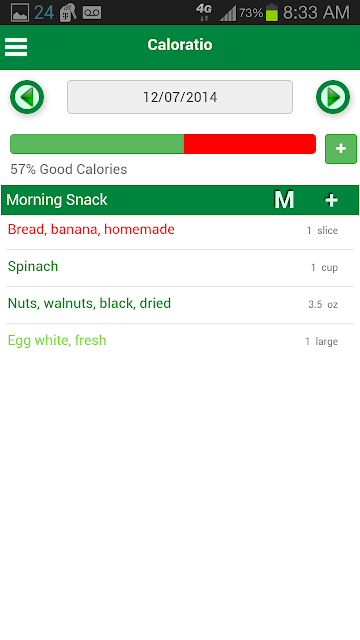Viewport: 360px width, 640px height.
Task: Open the Spinach entry
Action: click(x=180, y=268)
